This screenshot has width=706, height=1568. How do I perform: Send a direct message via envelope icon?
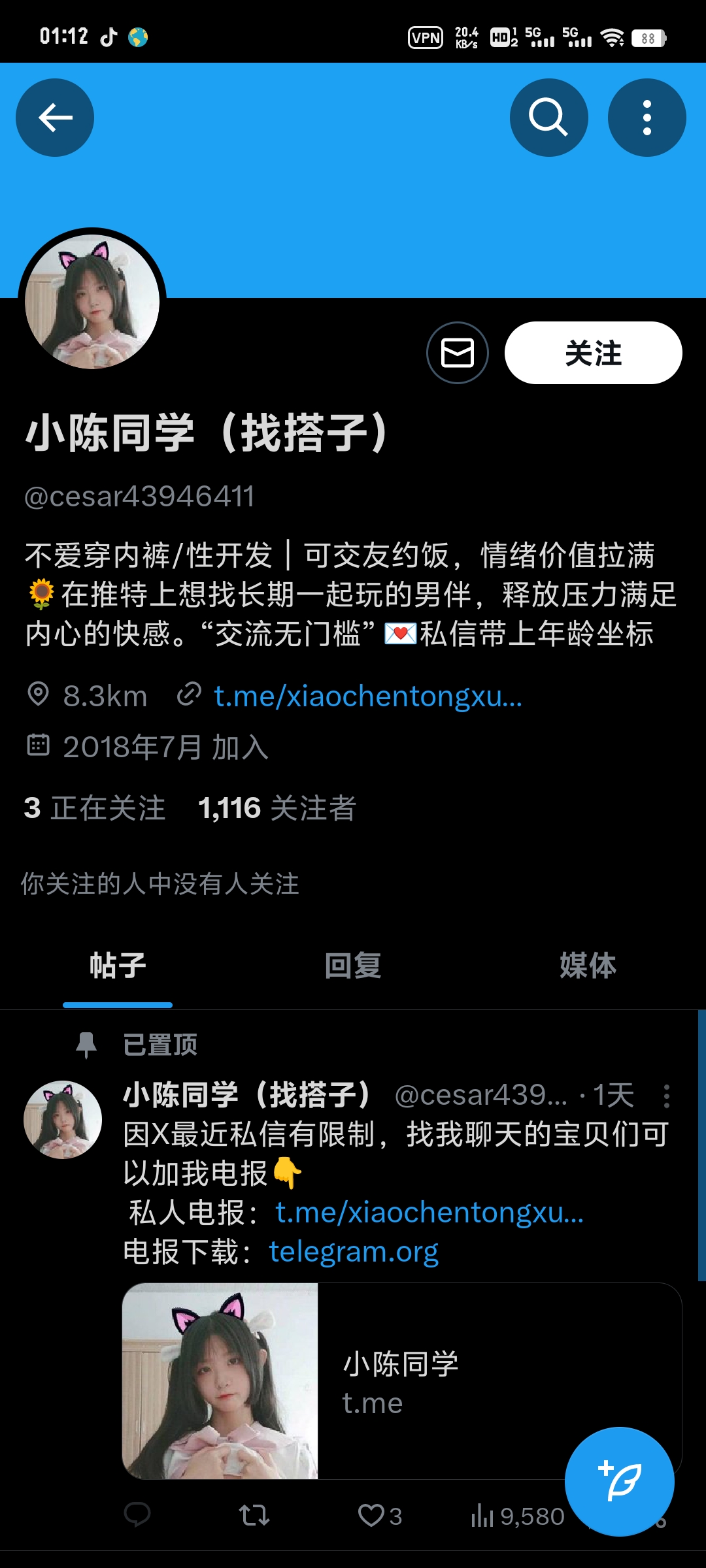(458, 353)
